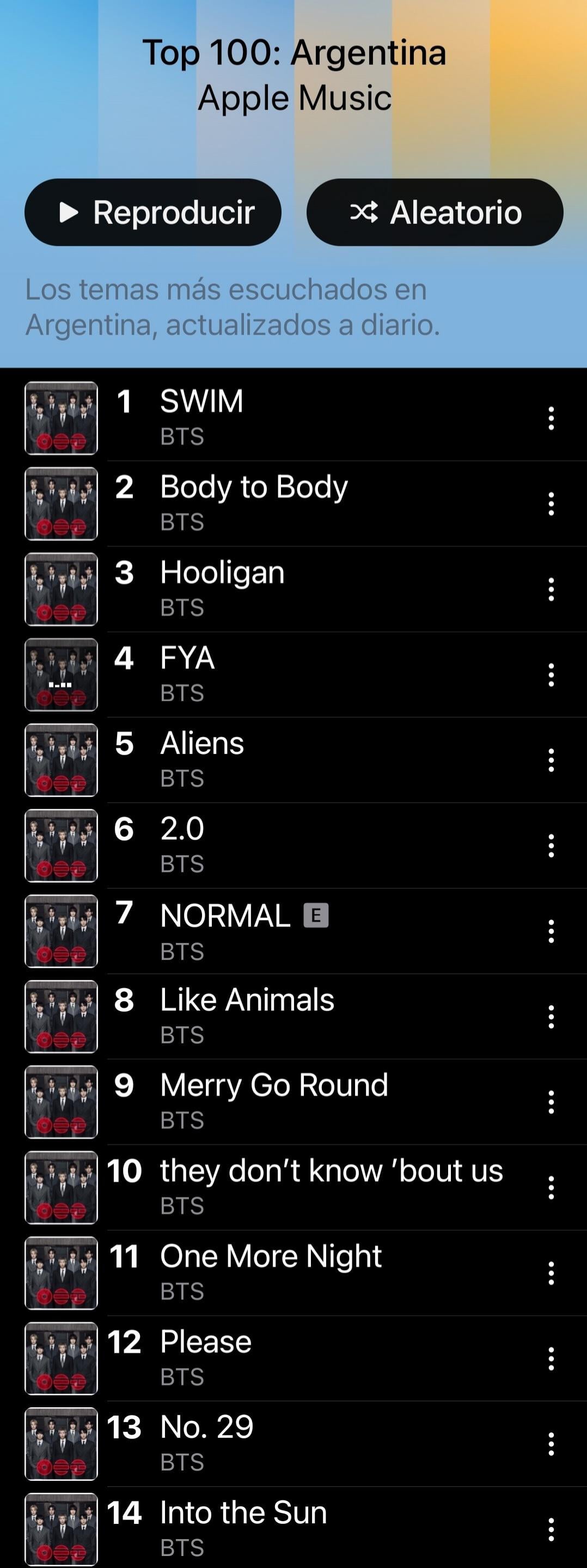Open more options for they don't know 'bout us
Image resolution: width=587 pixels, height=1568 pixels.
pos(551,1188)
